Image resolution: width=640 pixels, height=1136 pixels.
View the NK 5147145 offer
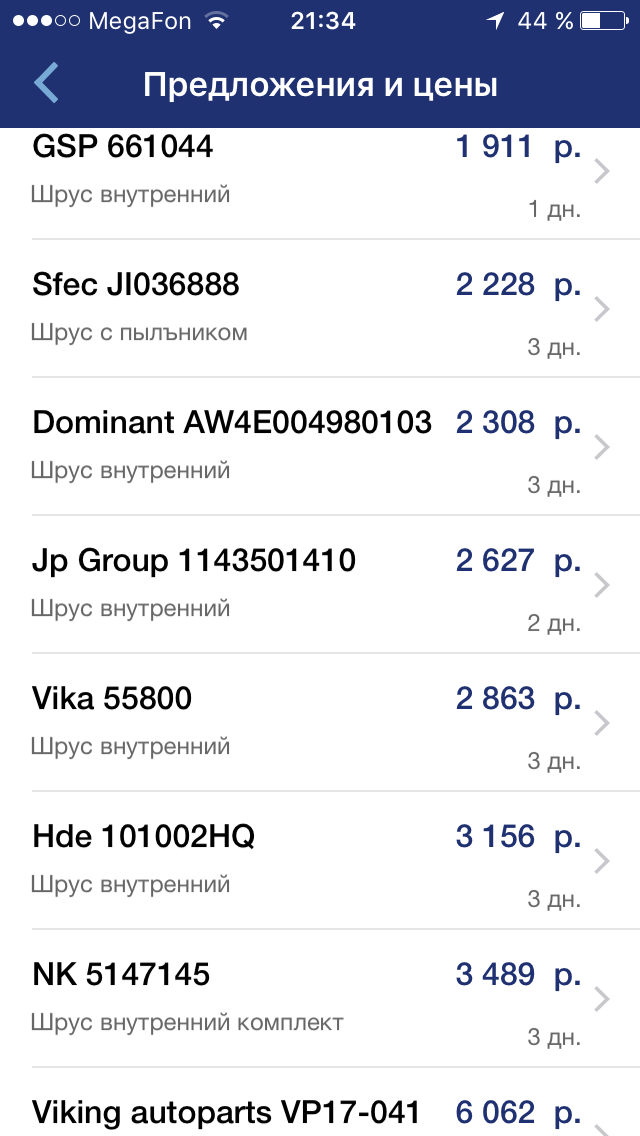[320, 999]
